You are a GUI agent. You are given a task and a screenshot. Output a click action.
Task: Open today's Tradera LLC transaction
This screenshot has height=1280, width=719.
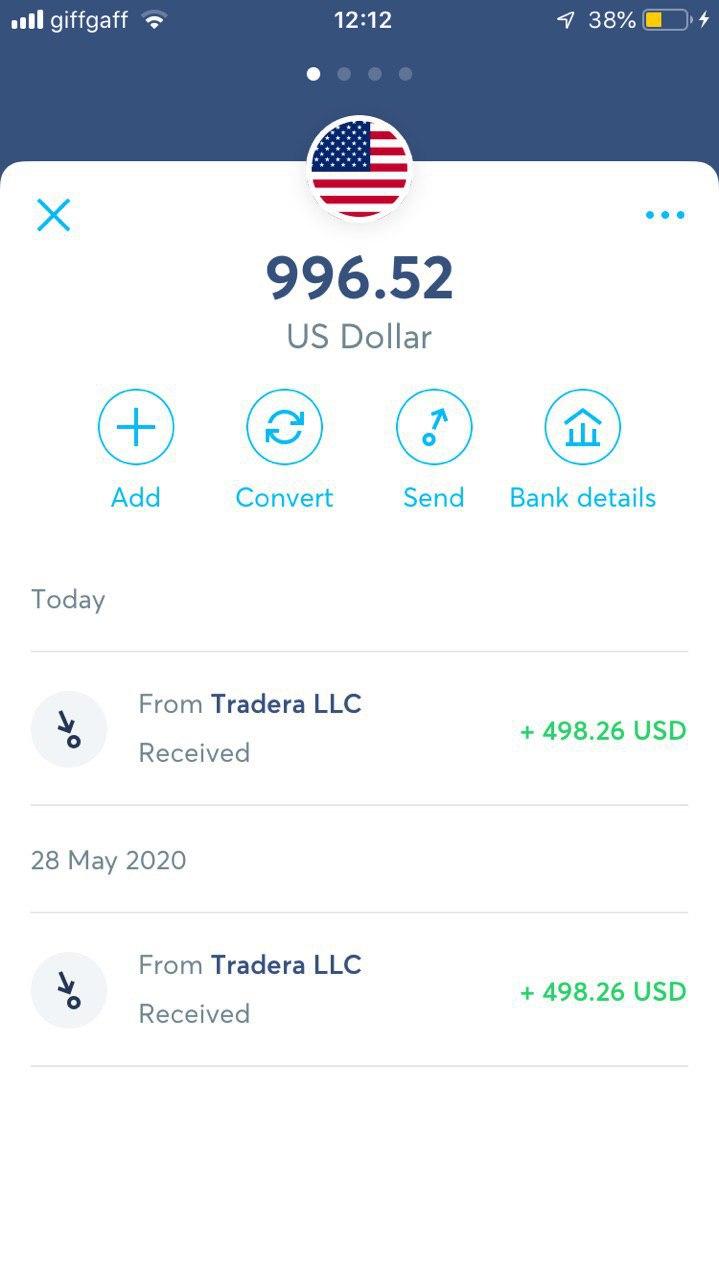click(359, 729)
